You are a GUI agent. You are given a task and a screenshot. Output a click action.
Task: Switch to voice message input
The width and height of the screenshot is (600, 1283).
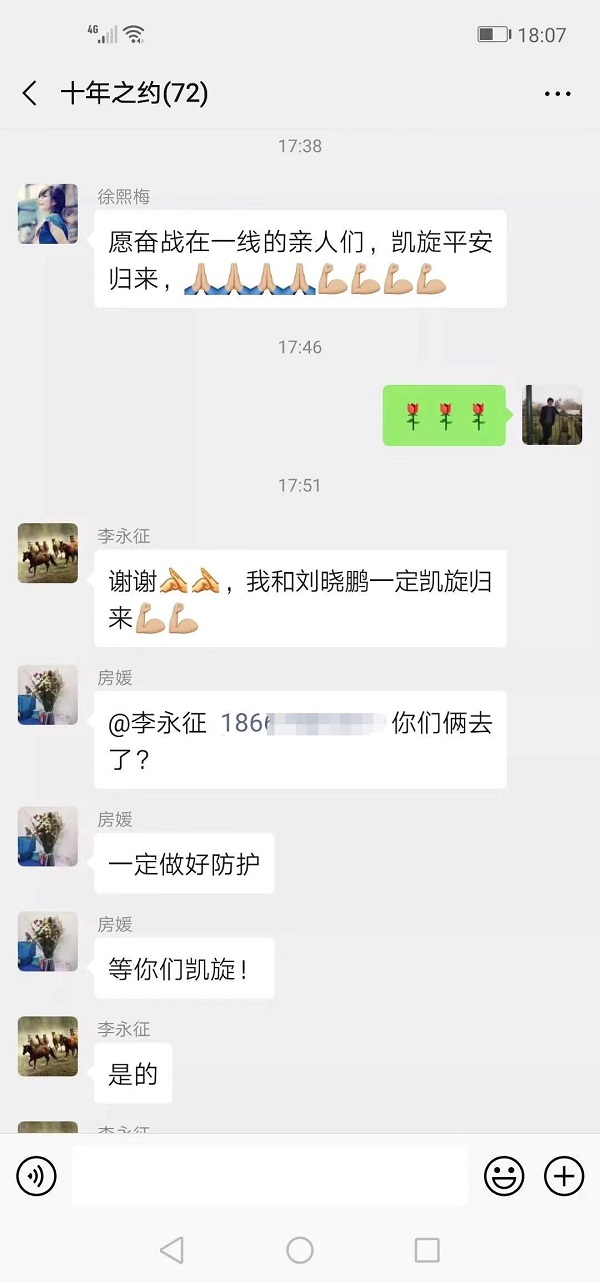[37, 1176]
